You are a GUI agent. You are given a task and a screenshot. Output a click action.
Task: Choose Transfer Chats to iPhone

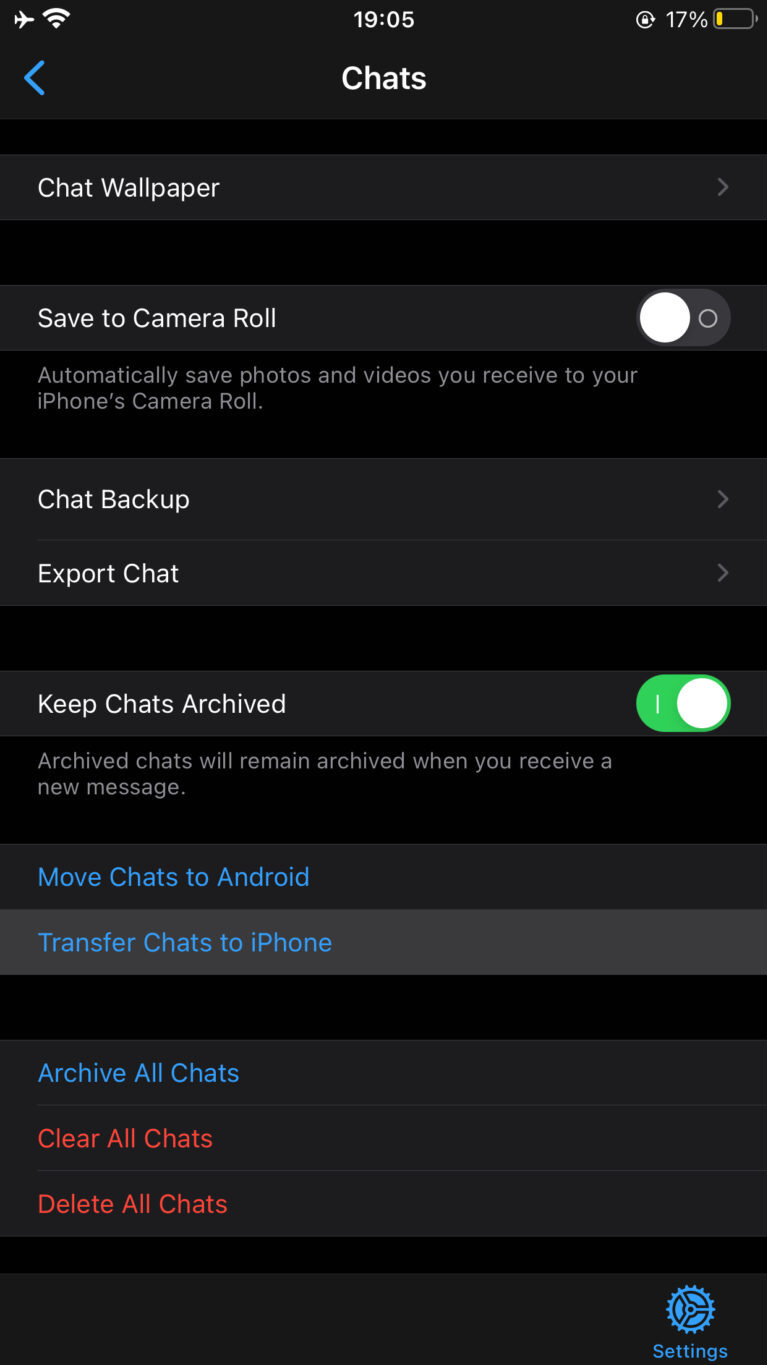(x=185, y=942)
